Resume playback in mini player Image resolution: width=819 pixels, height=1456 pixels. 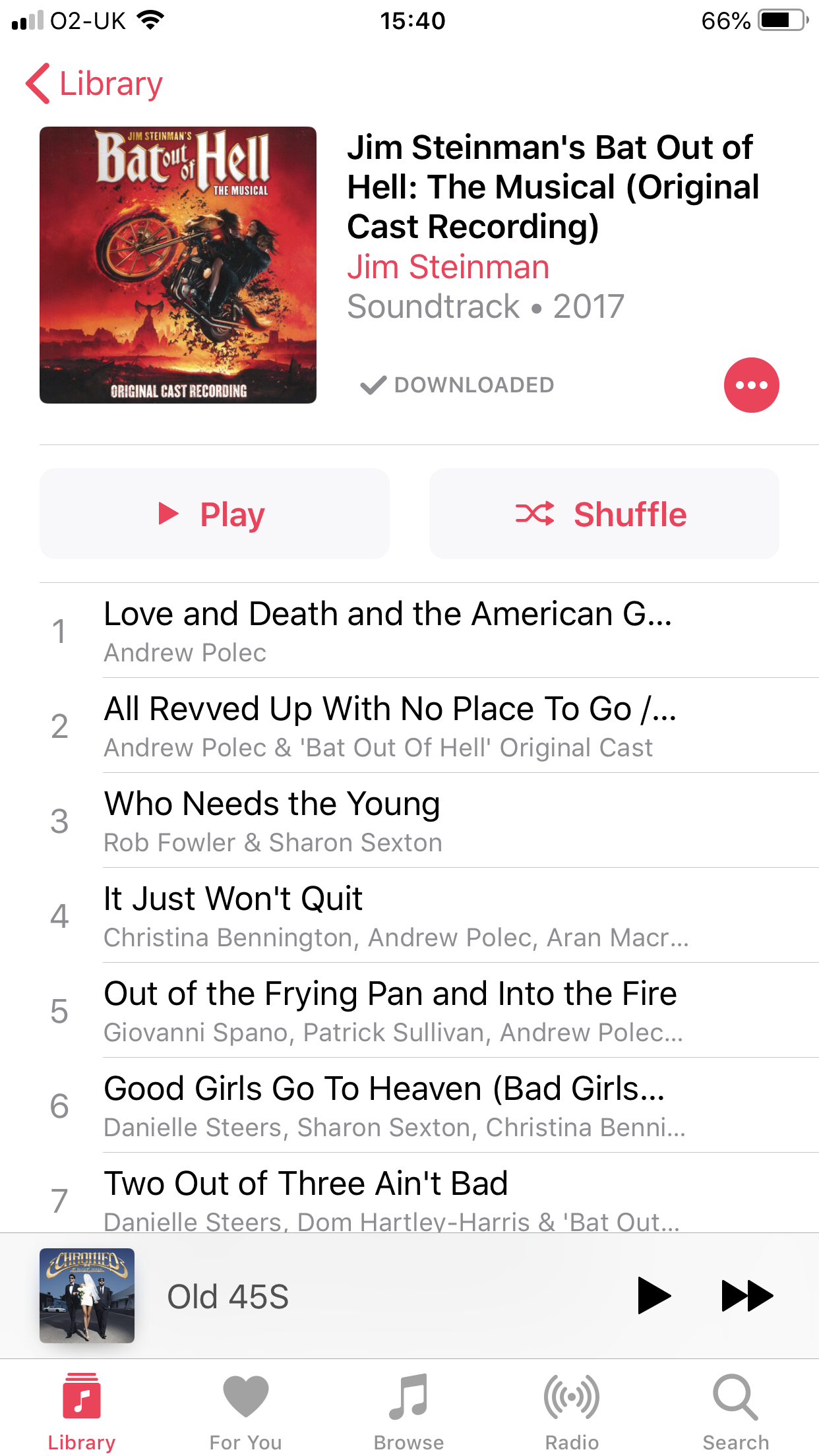pyautogui.click(x=653, y=1296)
